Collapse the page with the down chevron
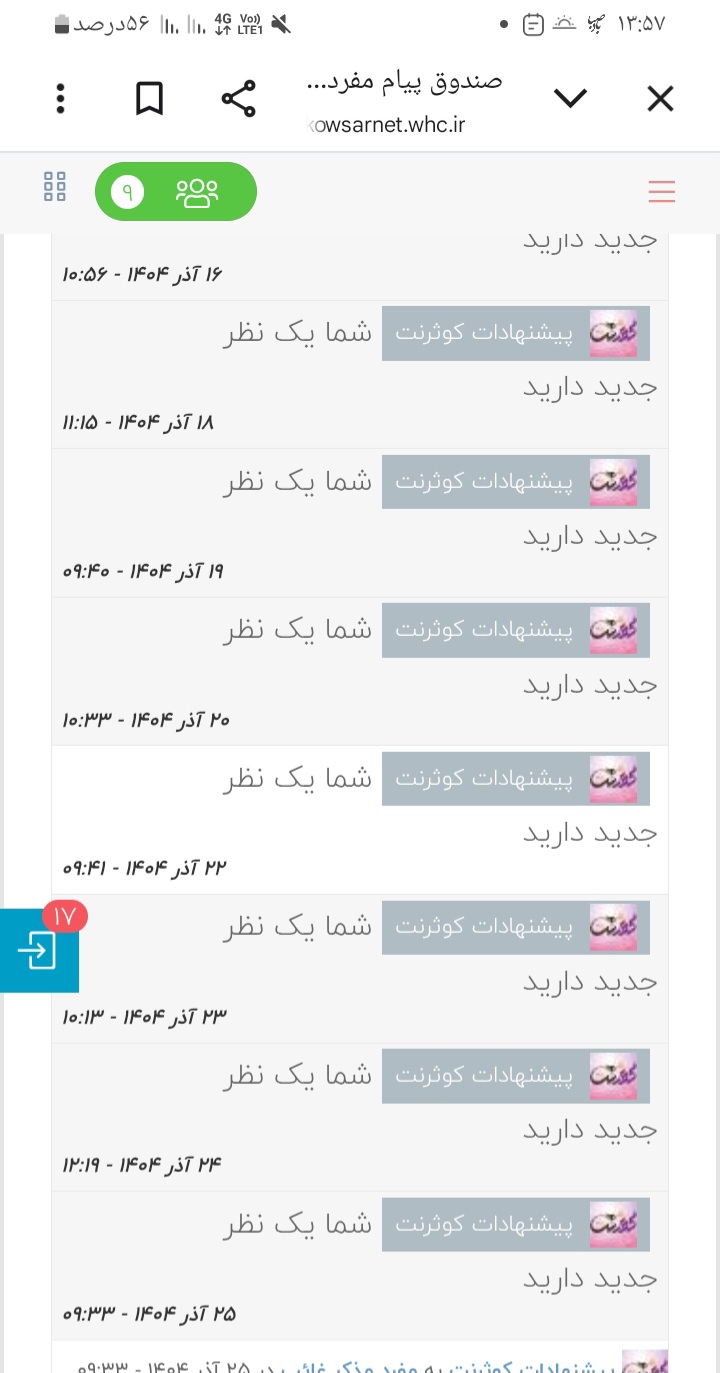The height and width of the screenshot is (1373, 720). (x=570, y=98)
